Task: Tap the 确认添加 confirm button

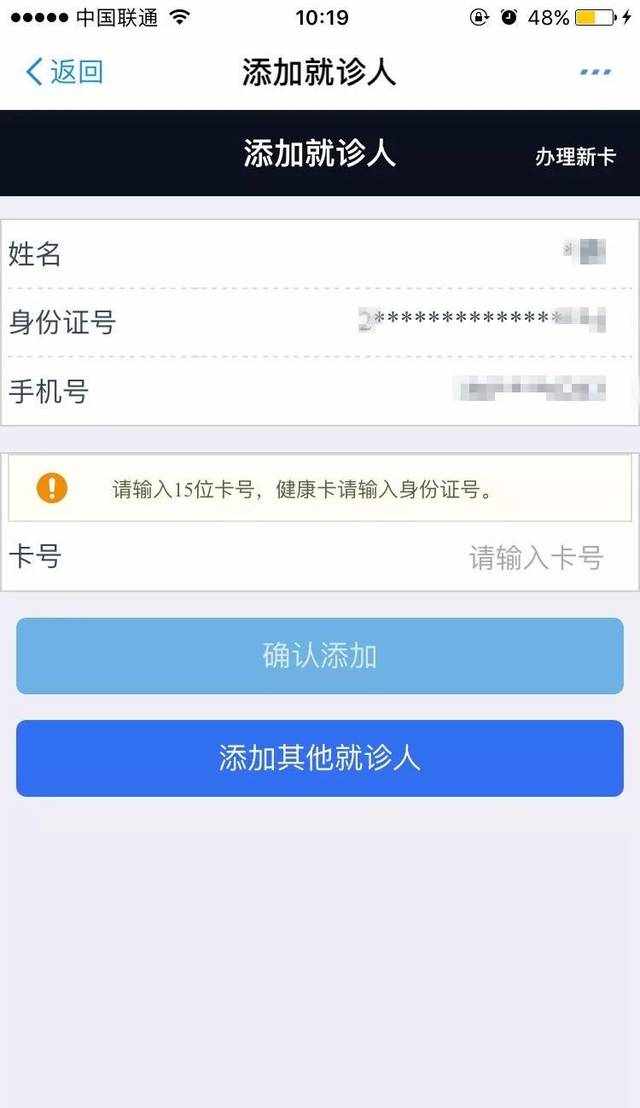Action: [x=320, y=656]
